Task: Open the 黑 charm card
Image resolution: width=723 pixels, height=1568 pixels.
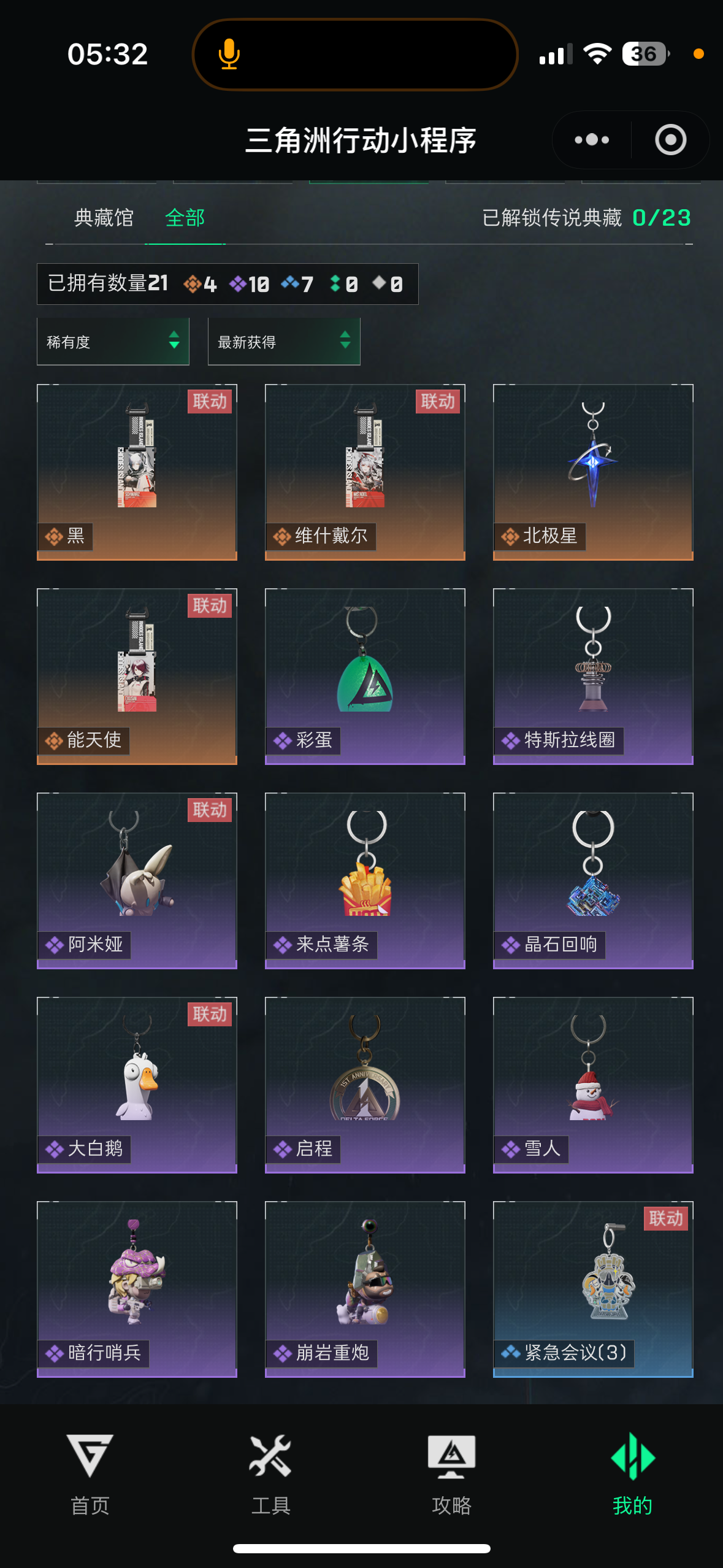Action: 137,472
